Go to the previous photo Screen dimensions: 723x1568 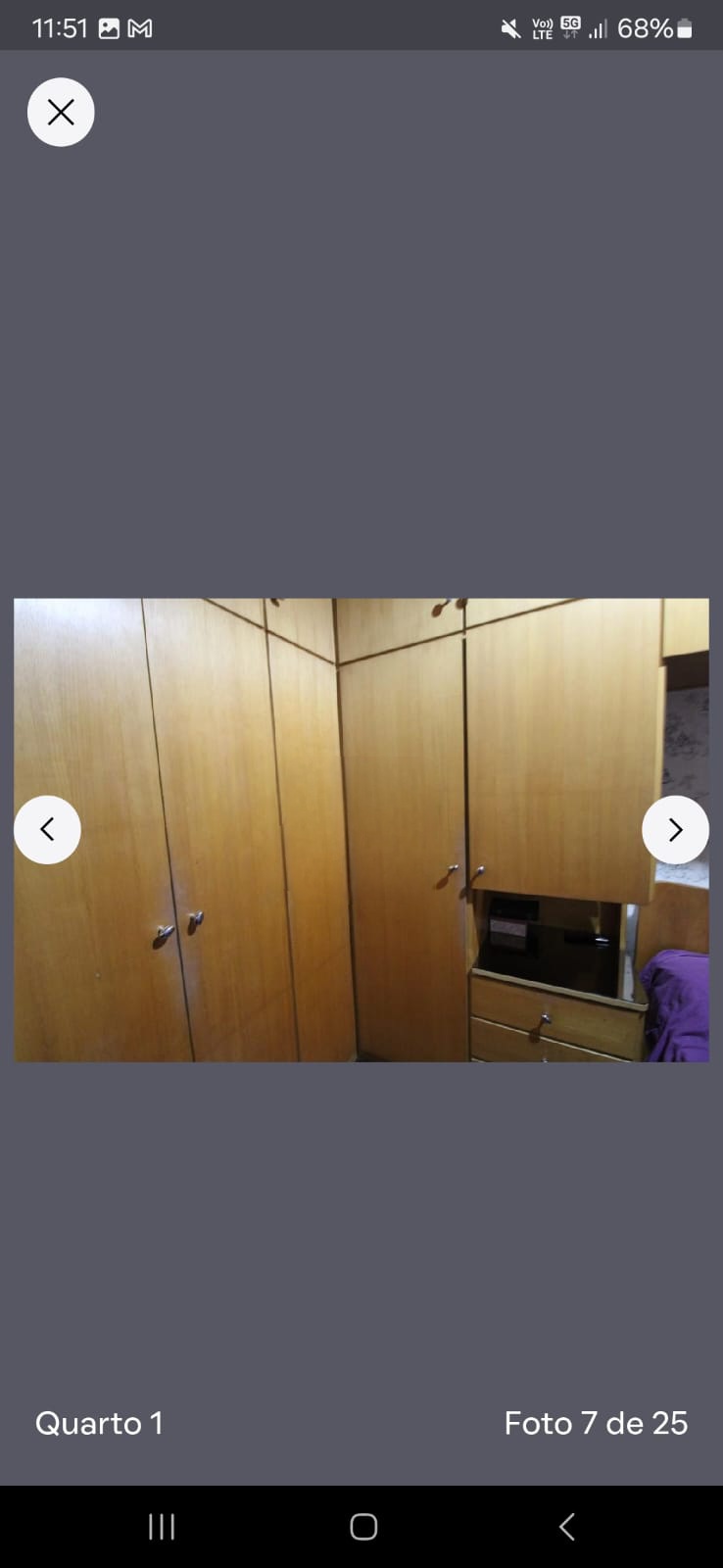(x=47, y=830)
